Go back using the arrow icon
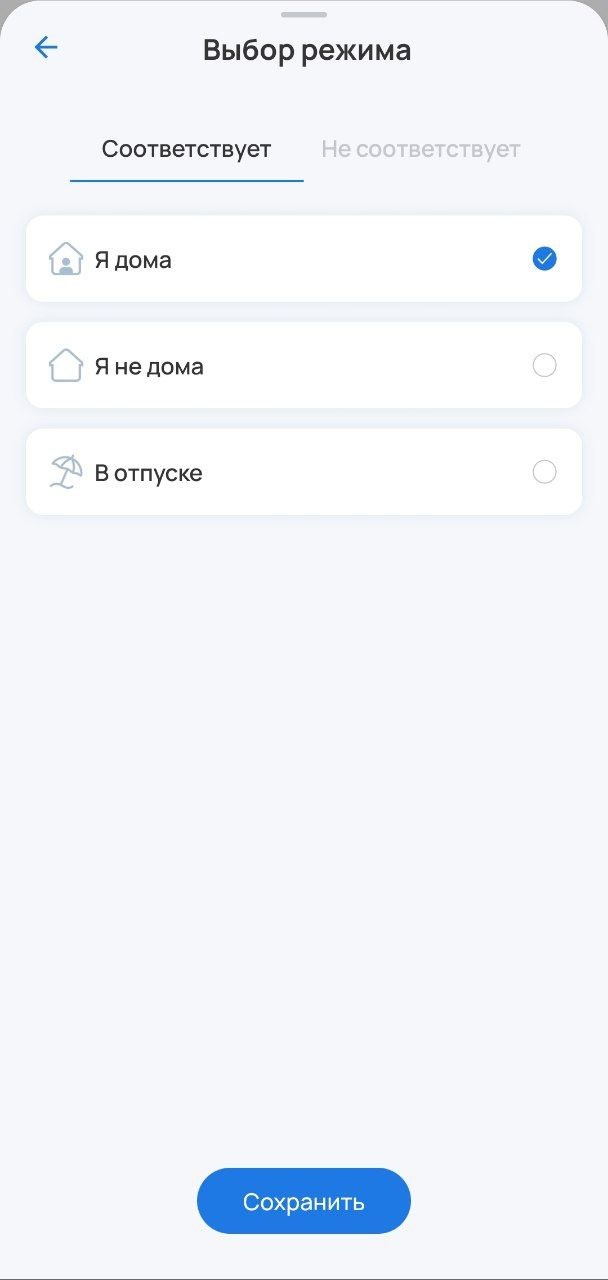 point(46,47)
